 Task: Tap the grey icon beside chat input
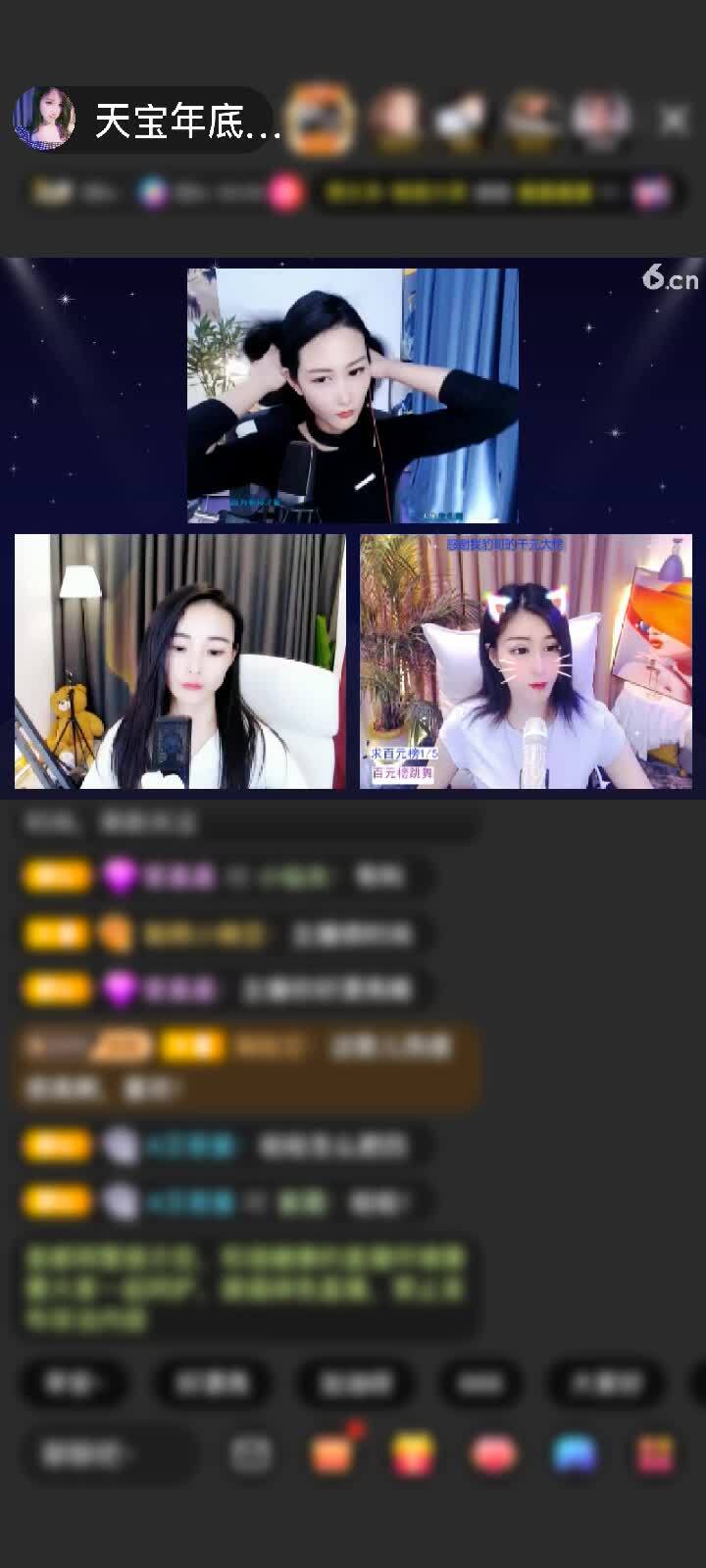251,1454
